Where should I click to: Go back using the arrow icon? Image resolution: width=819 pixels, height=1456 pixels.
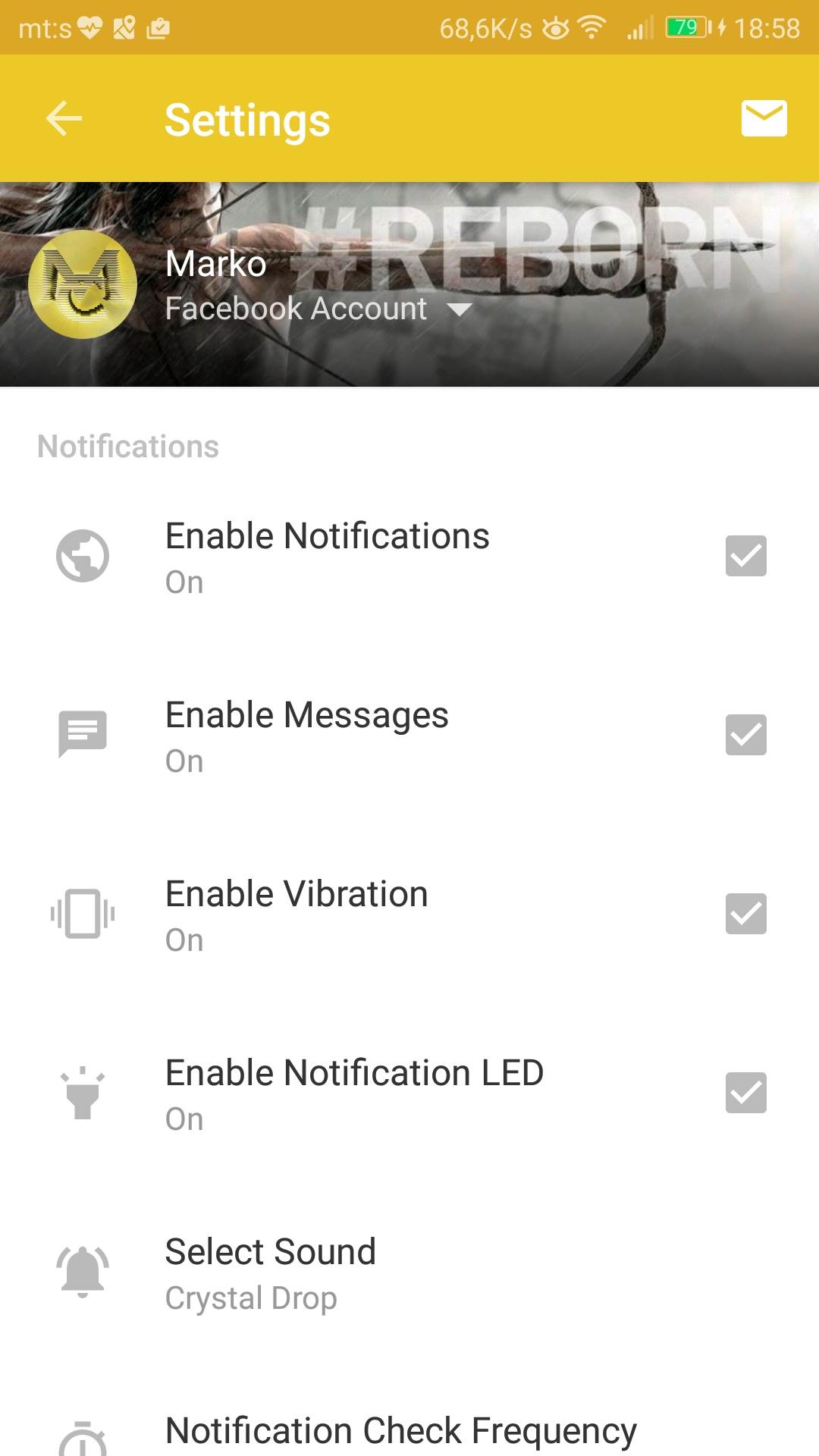coord(64,118)
